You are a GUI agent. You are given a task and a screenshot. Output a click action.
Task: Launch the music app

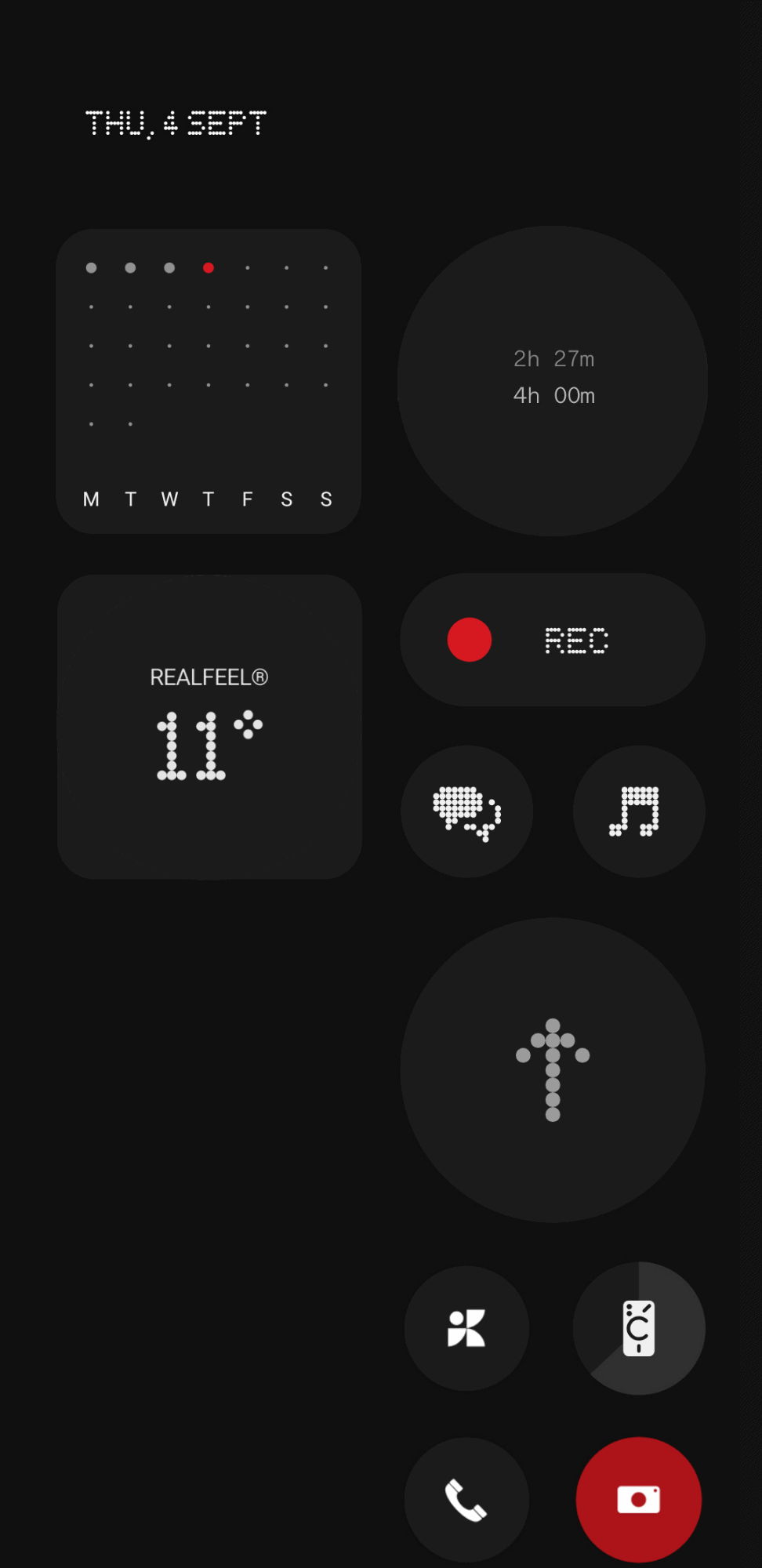pos(639,811)
